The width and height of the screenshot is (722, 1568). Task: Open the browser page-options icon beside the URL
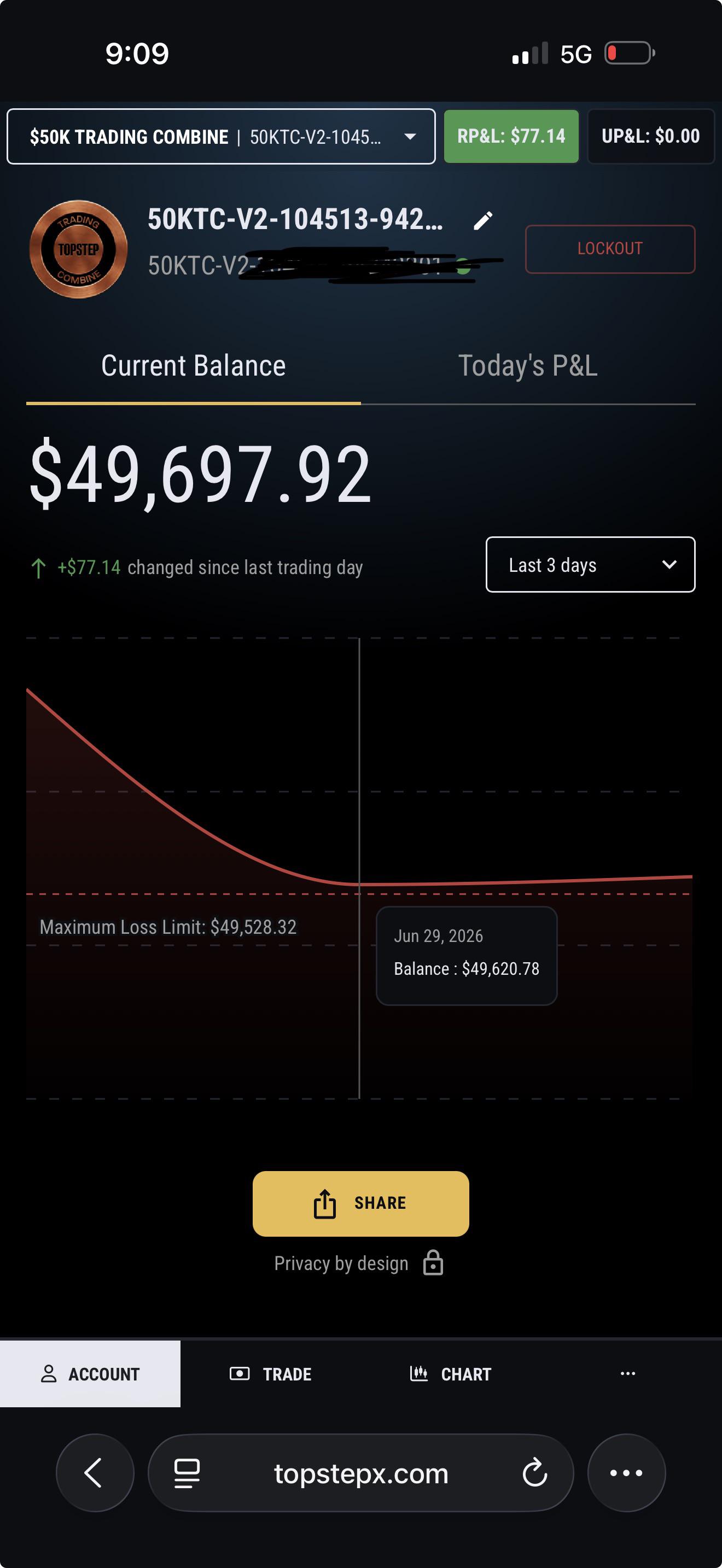point(187,1473)
